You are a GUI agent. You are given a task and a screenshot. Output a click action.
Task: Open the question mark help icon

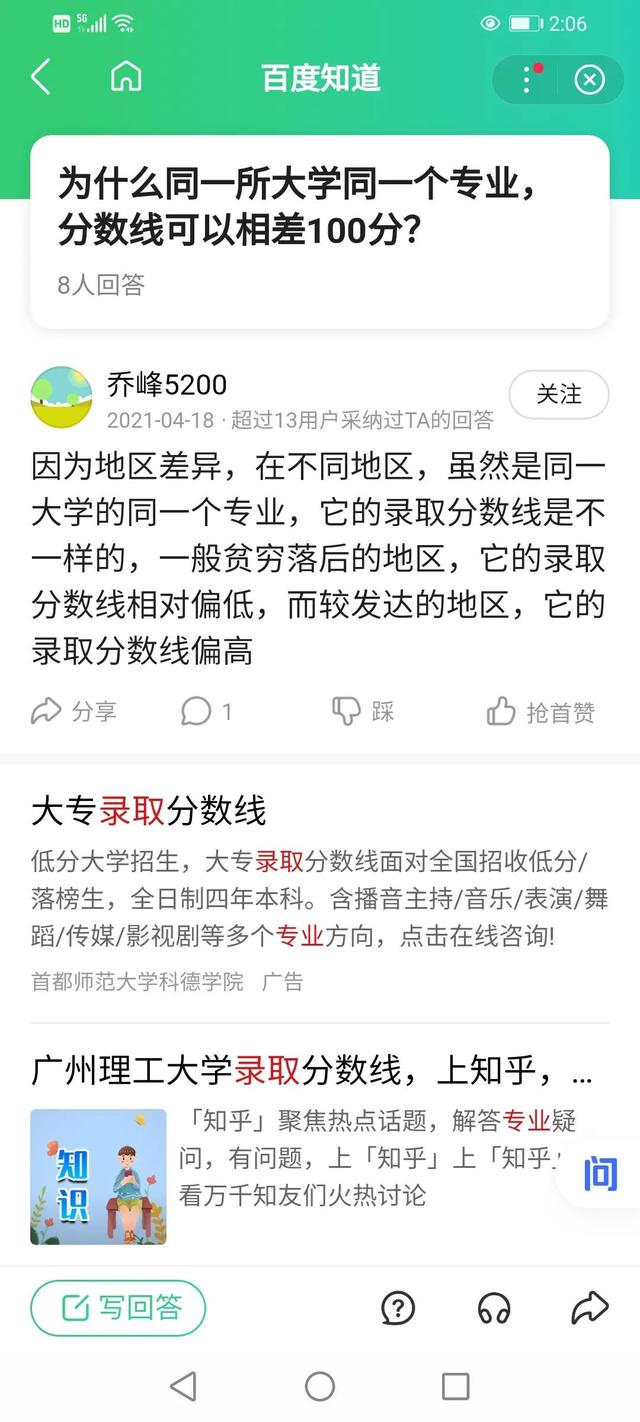(398, 1307)
